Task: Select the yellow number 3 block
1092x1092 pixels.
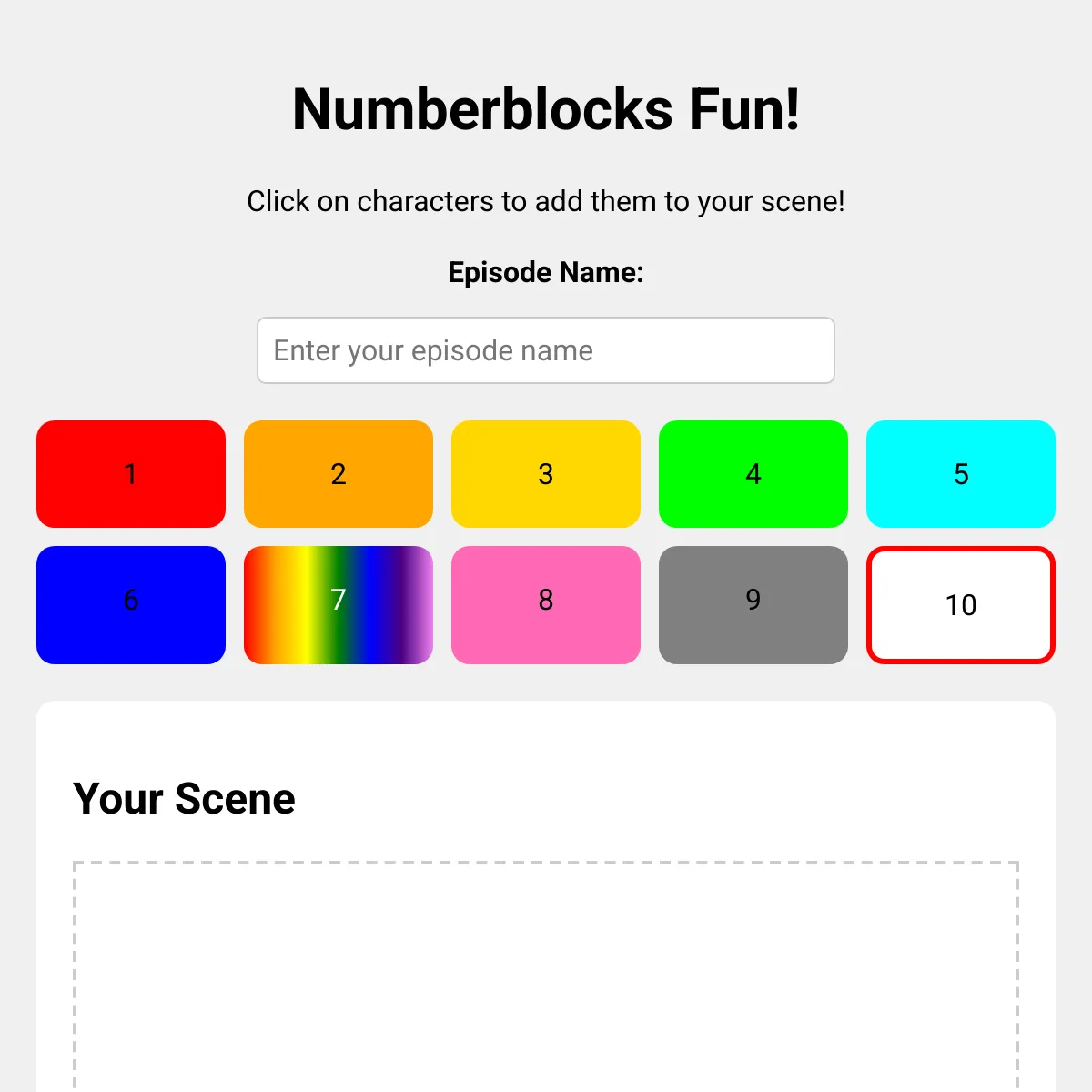Action: (546, 474)
